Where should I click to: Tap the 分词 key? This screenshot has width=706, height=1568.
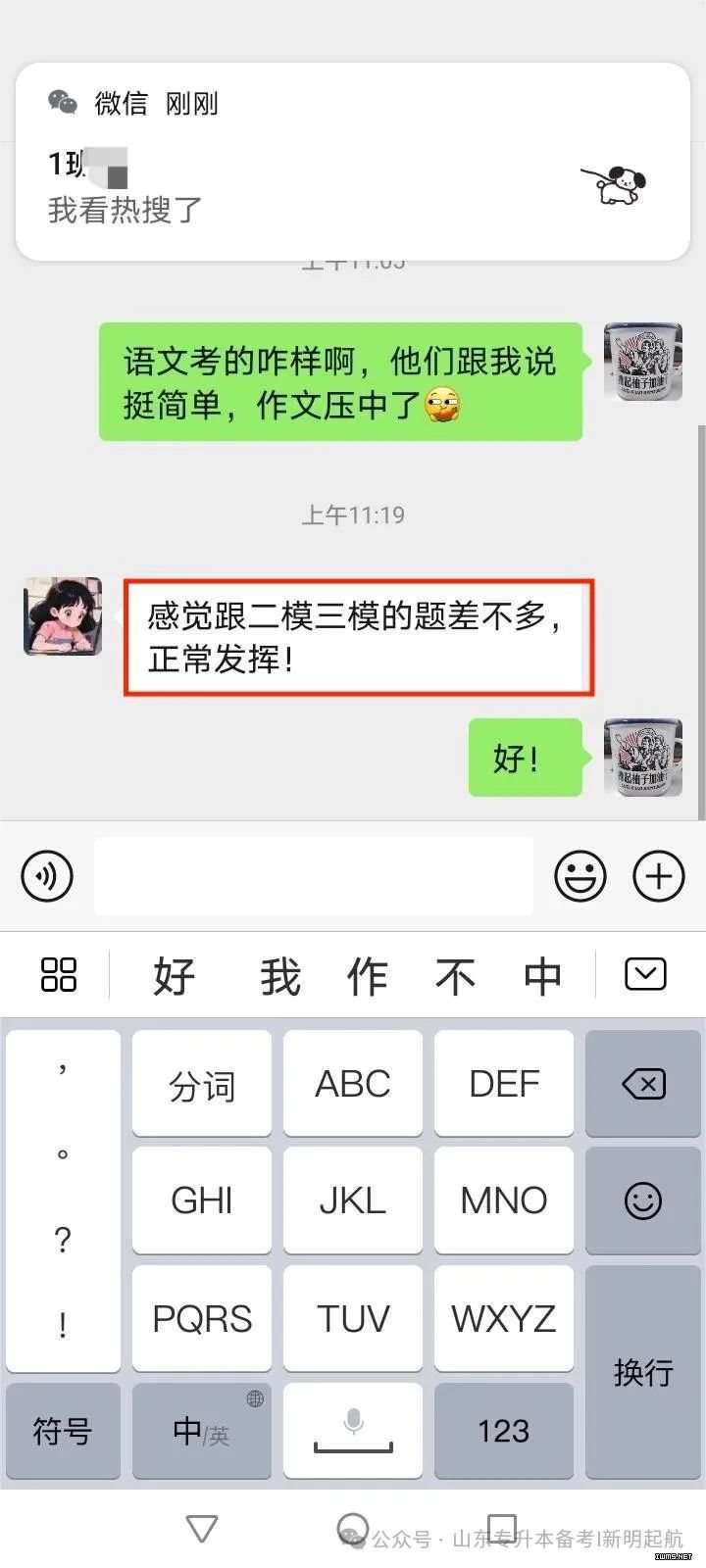tap(202, 1084)
